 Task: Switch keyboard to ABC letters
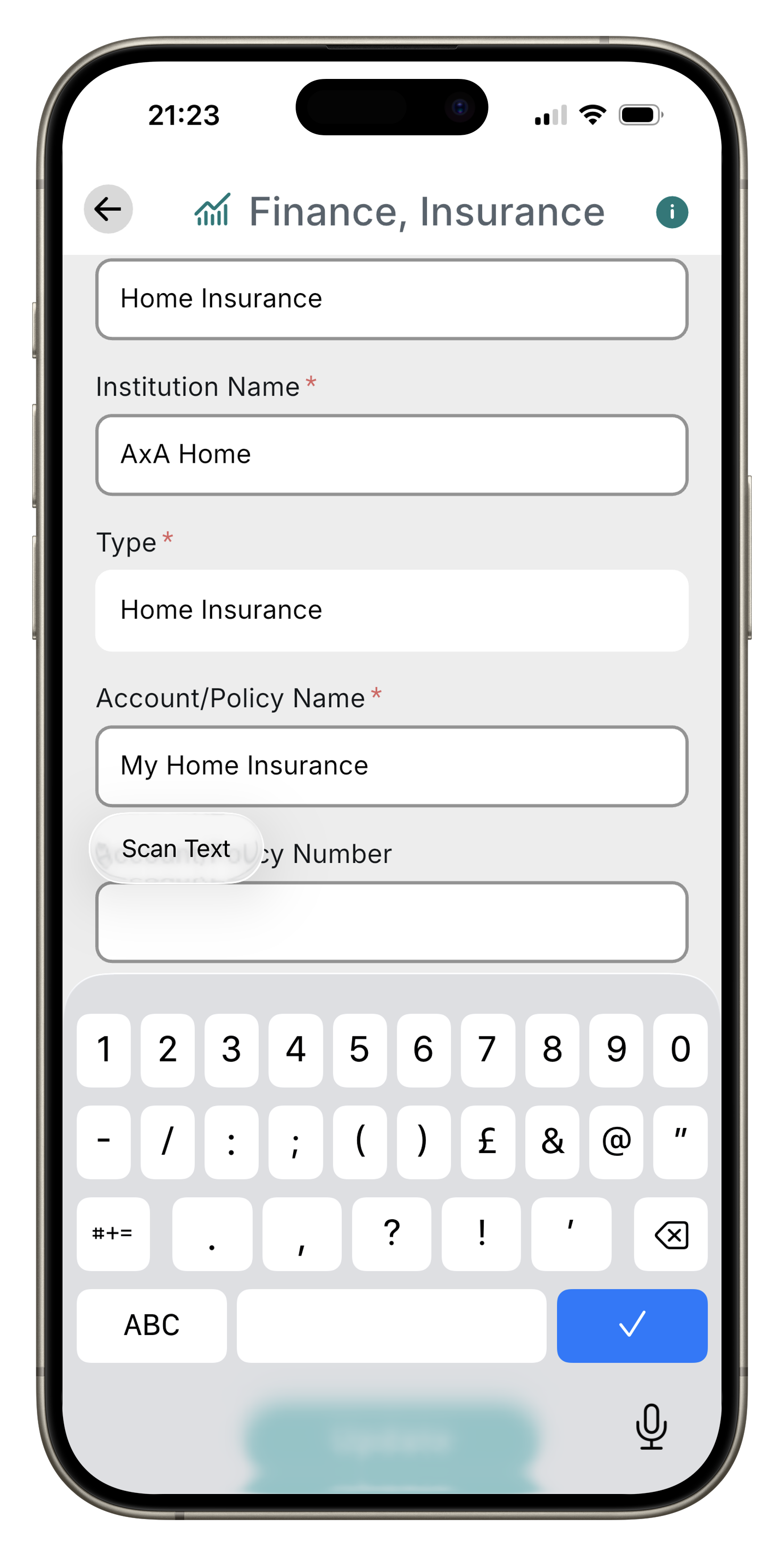(x=152, y=1325)
